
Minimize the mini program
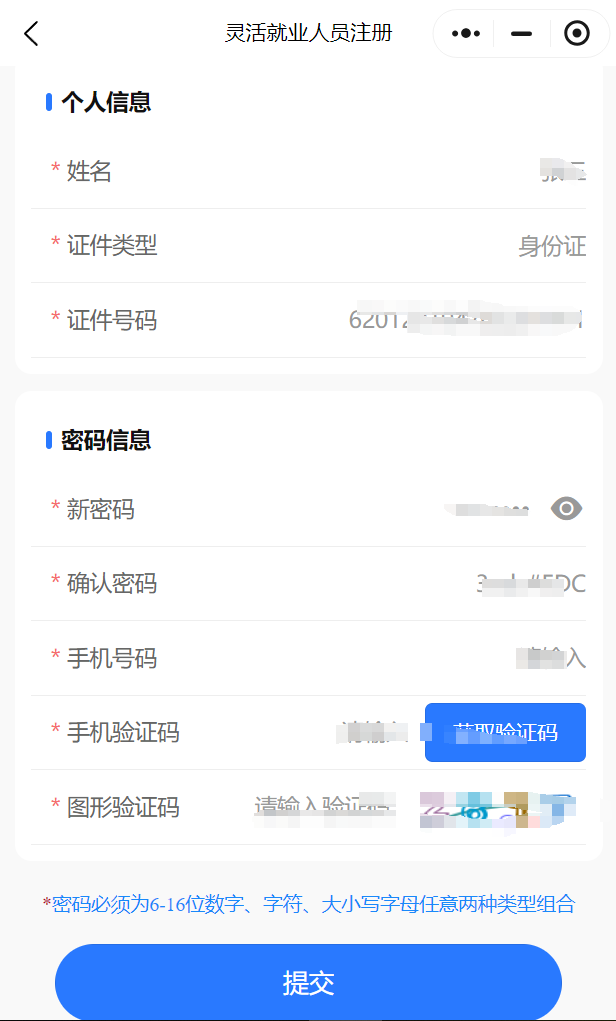(522, 33)
